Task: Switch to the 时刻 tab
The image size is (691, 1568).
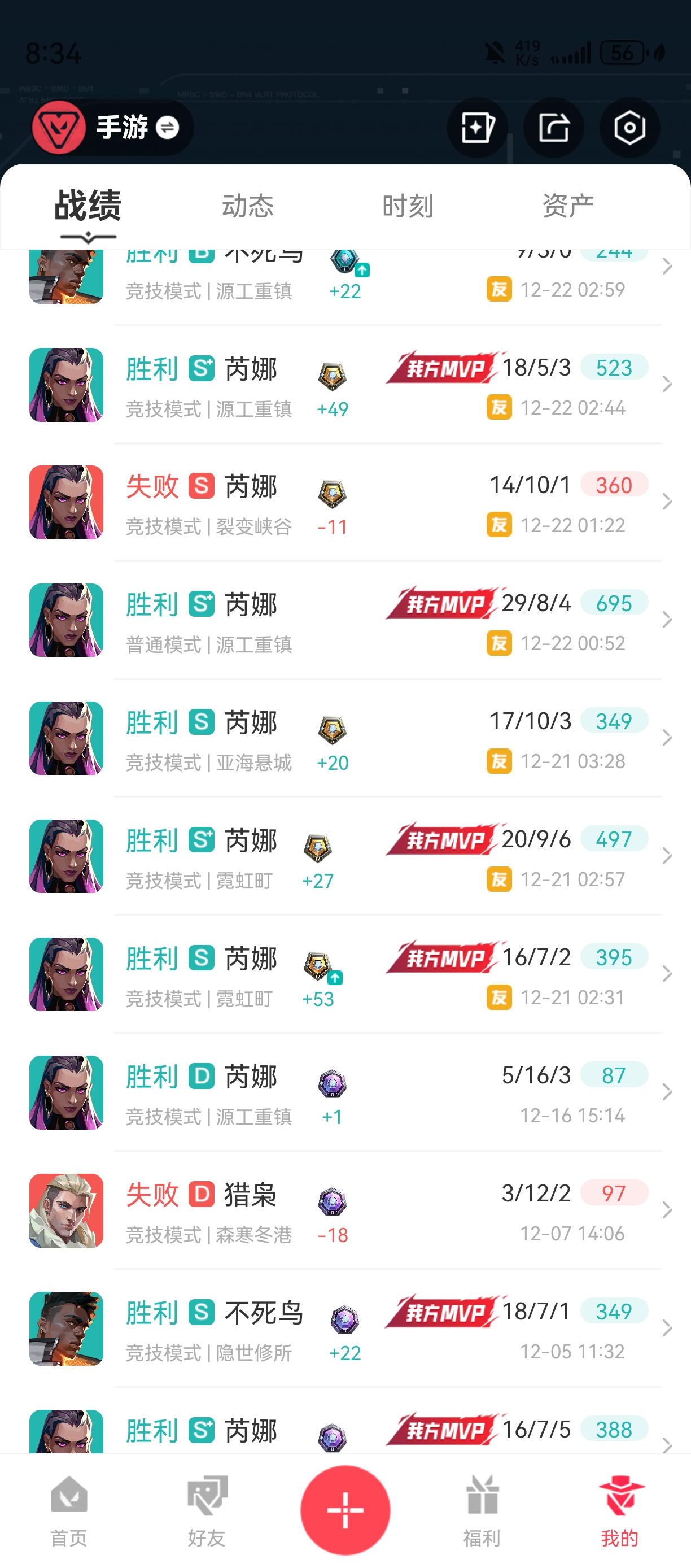Action: coord(408,206)
